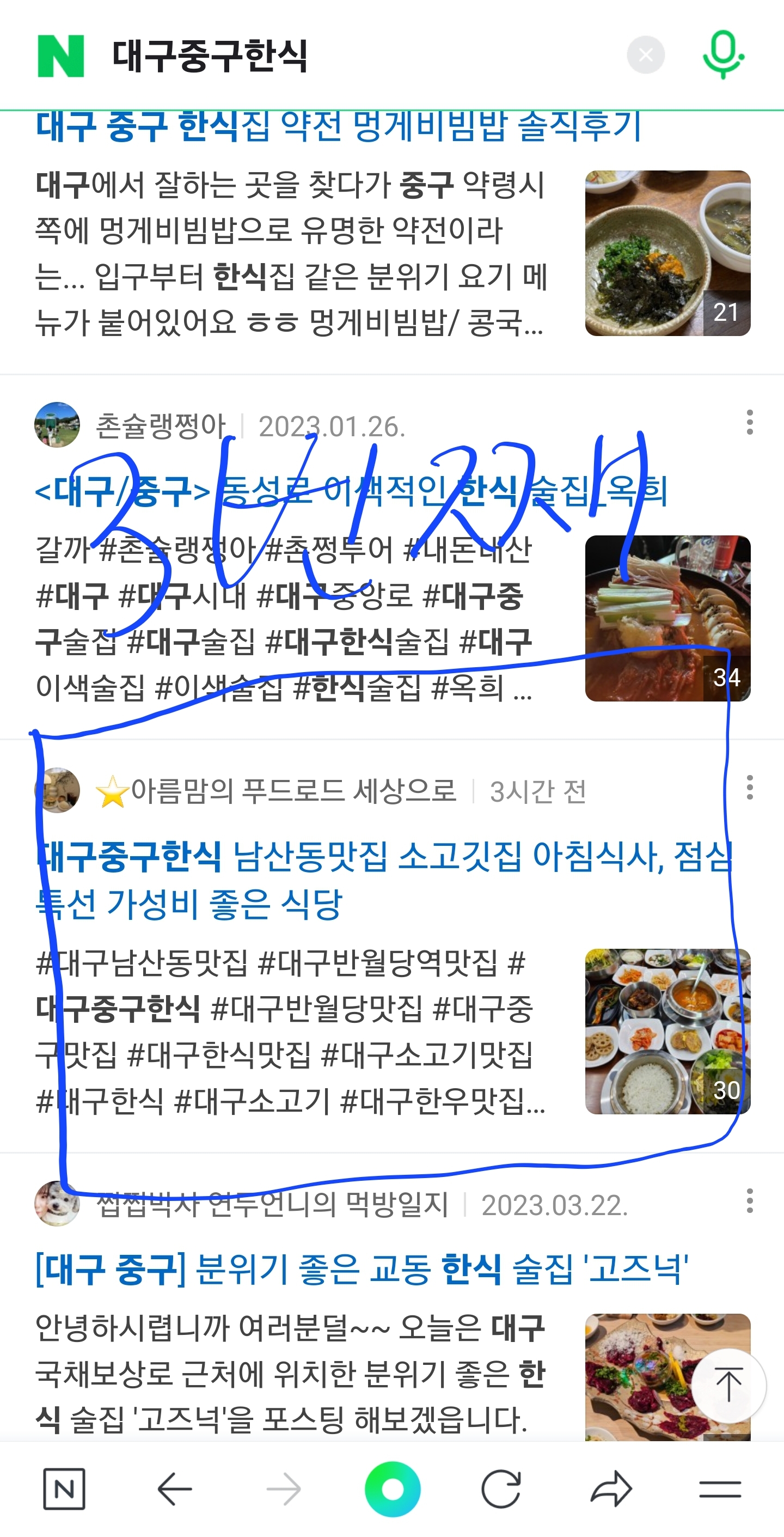Jump back to top of the page
Screen dimensions: 784x1537
click(728, 1386)
